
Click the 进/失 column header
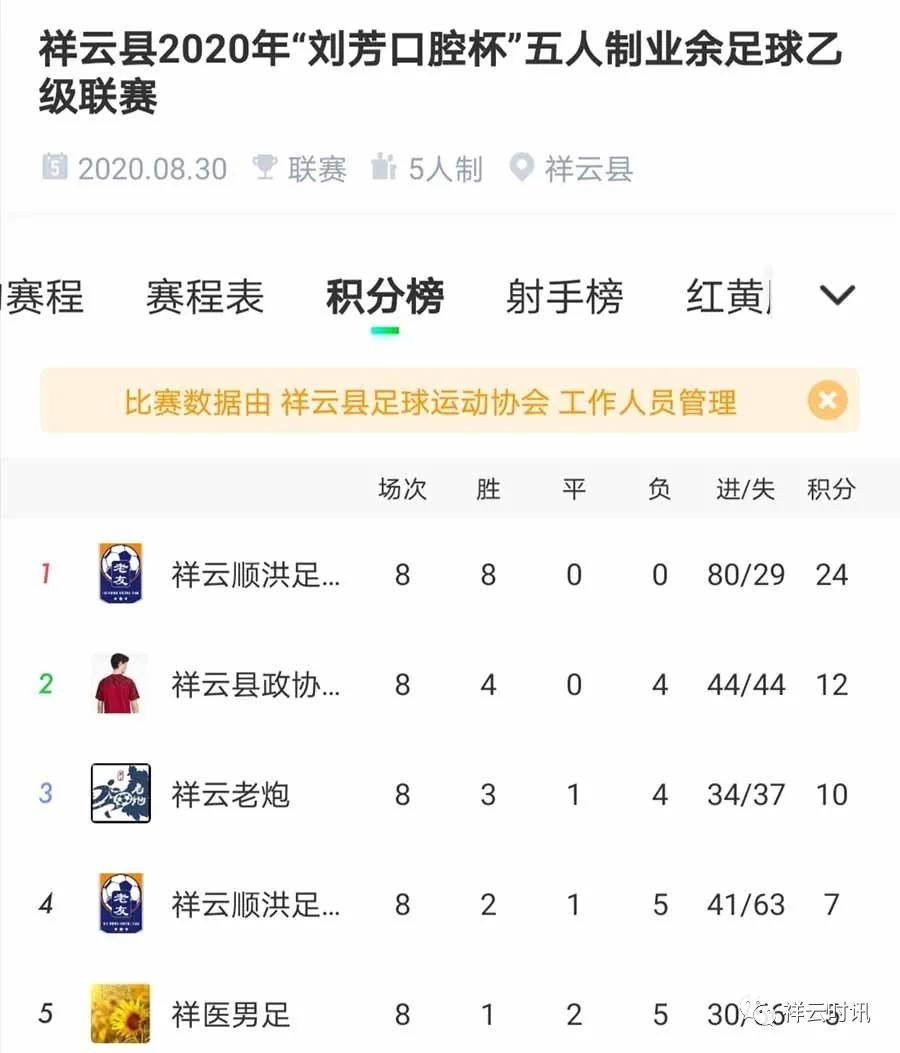pyautogui.click(x=744, y=489)
